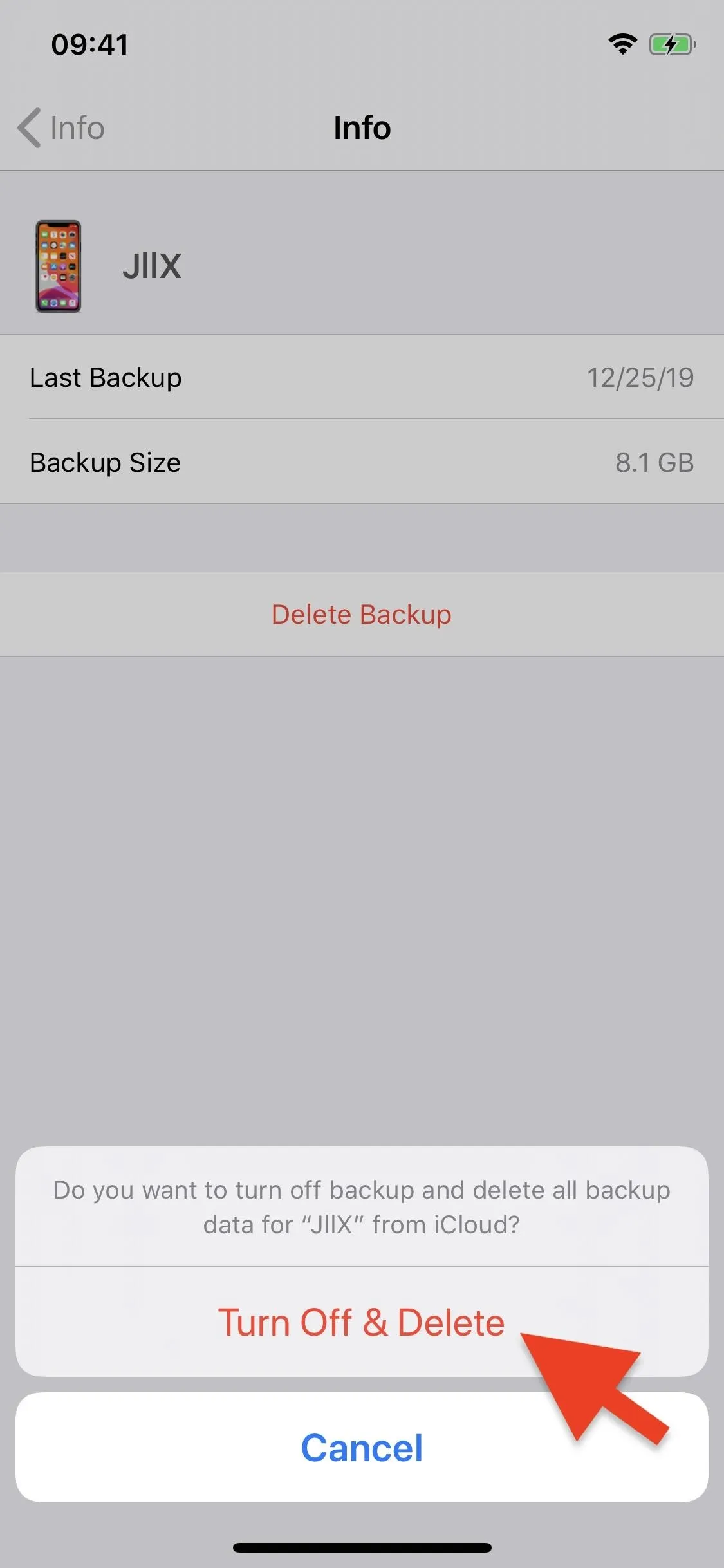This screenshot has height=1568, width=724.
Task: Confirm Turn Off & Delete
Action: pyautogui.click(x=362, y=1322)
